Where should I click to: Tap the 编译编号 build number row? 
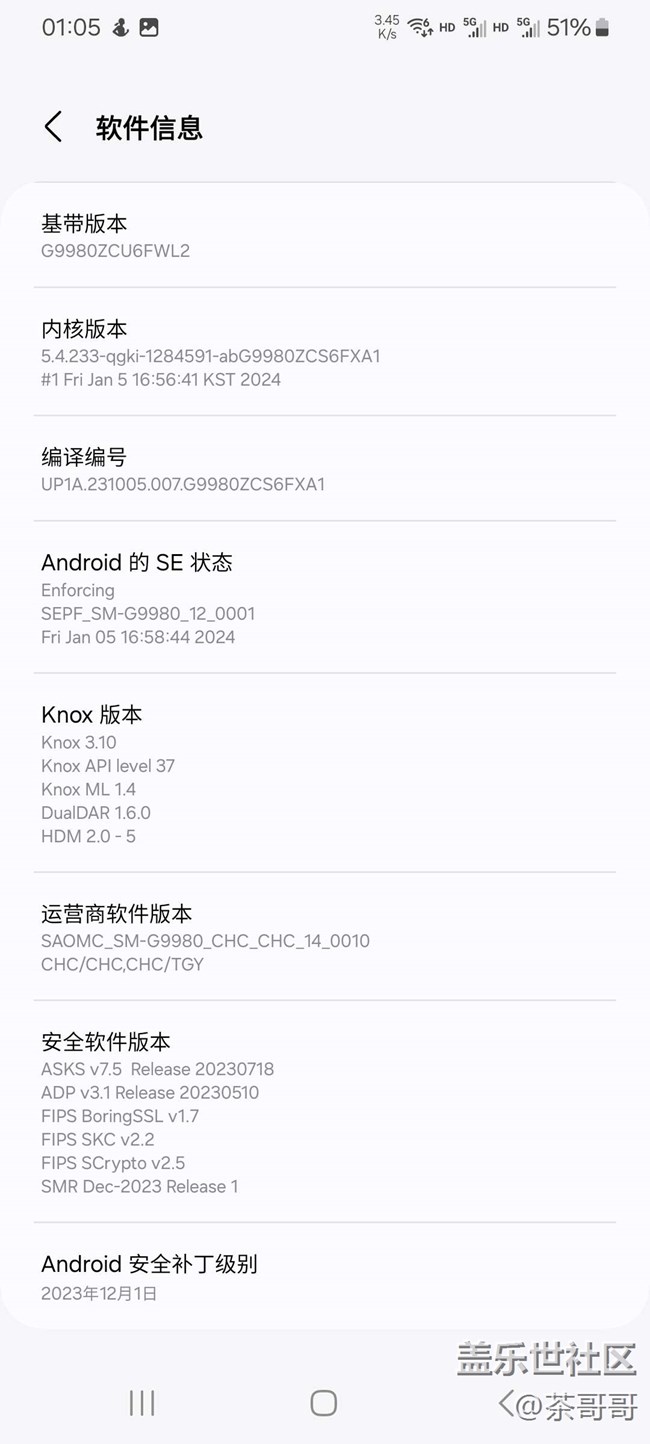click(x=325, y=469)
